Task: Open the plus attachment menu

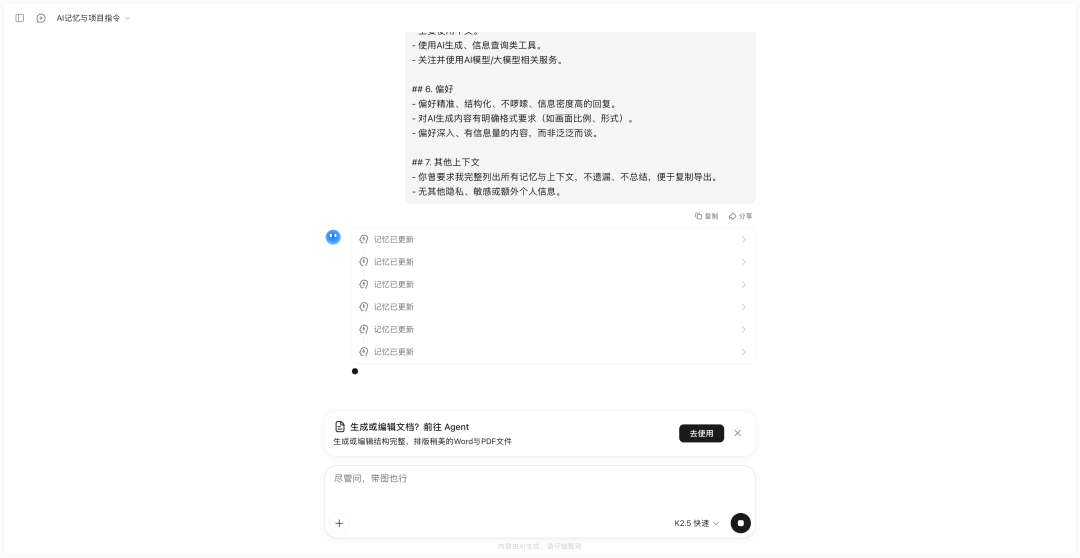Action: (339, 523)
